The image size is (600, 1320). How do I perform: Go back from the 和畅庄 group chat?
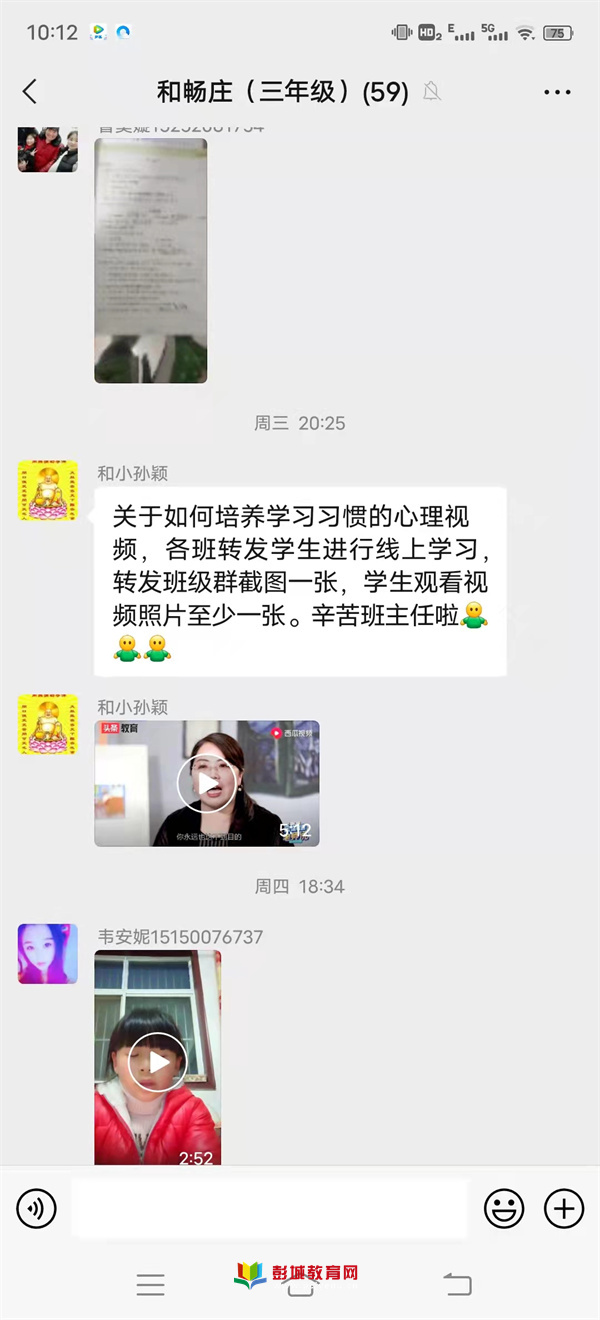point(30,92)
